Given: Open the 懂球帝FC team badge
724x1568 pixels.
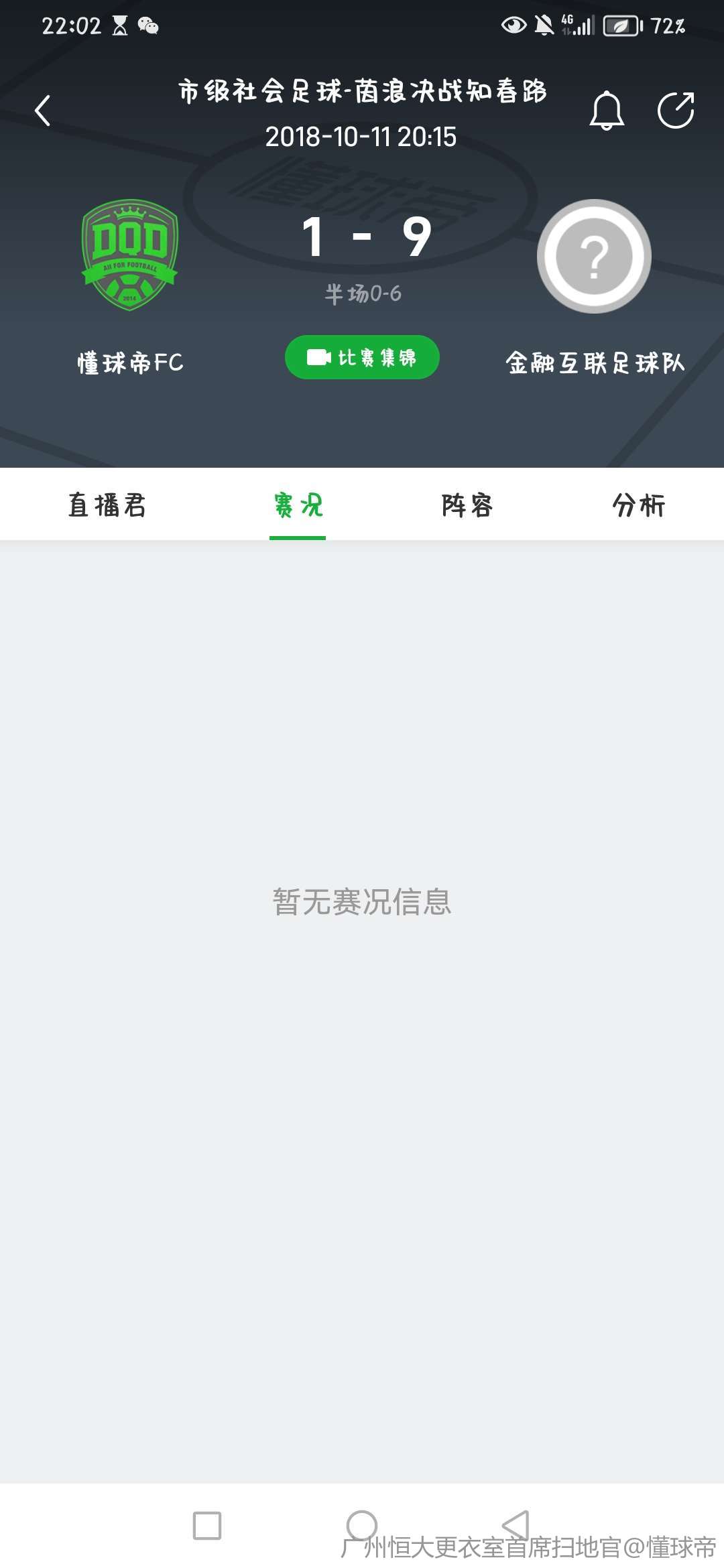Looking at the screenshot, I should [130, 255].
